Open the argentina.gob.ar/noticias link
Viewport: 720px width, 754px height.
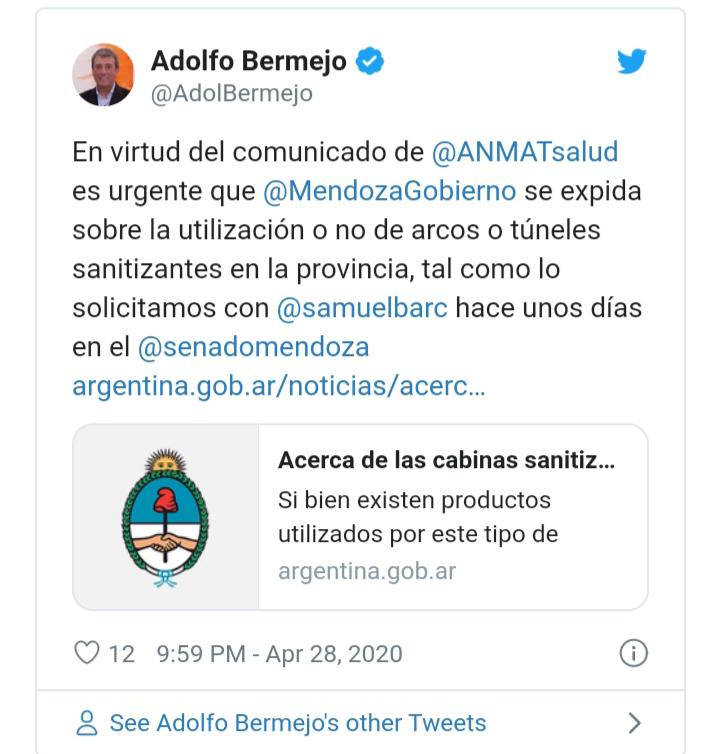point(279,386)
